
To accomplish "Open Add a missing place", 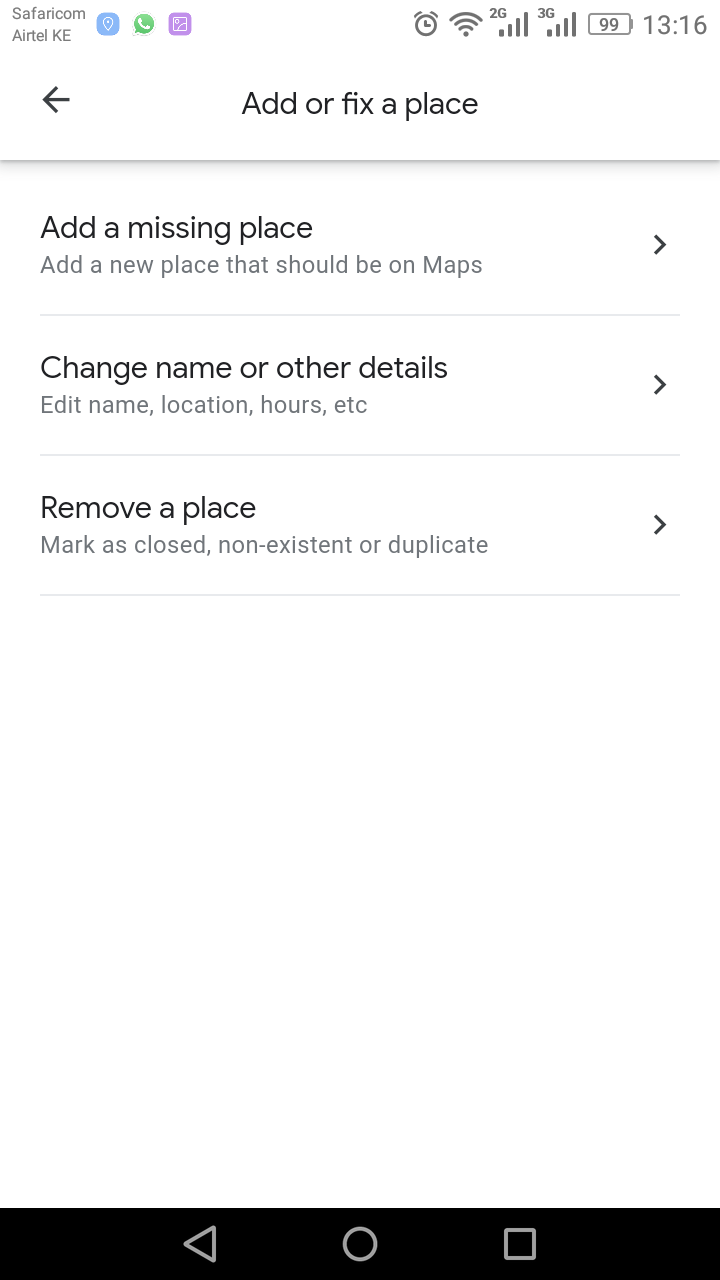I will point(359,245).
